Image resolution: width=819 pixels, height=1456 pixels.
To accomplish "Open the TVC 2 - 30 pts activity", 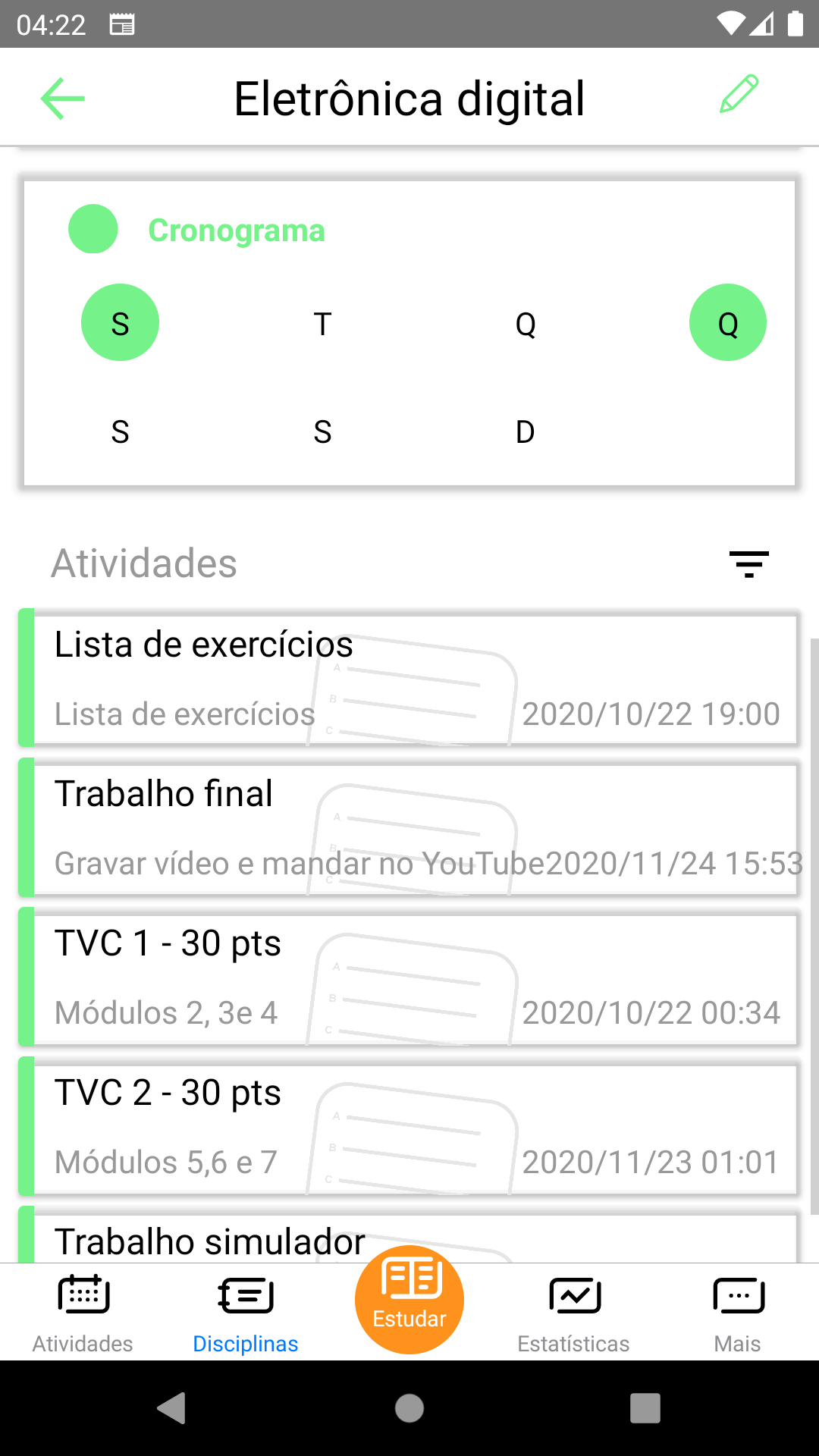I will (409, 1127).
